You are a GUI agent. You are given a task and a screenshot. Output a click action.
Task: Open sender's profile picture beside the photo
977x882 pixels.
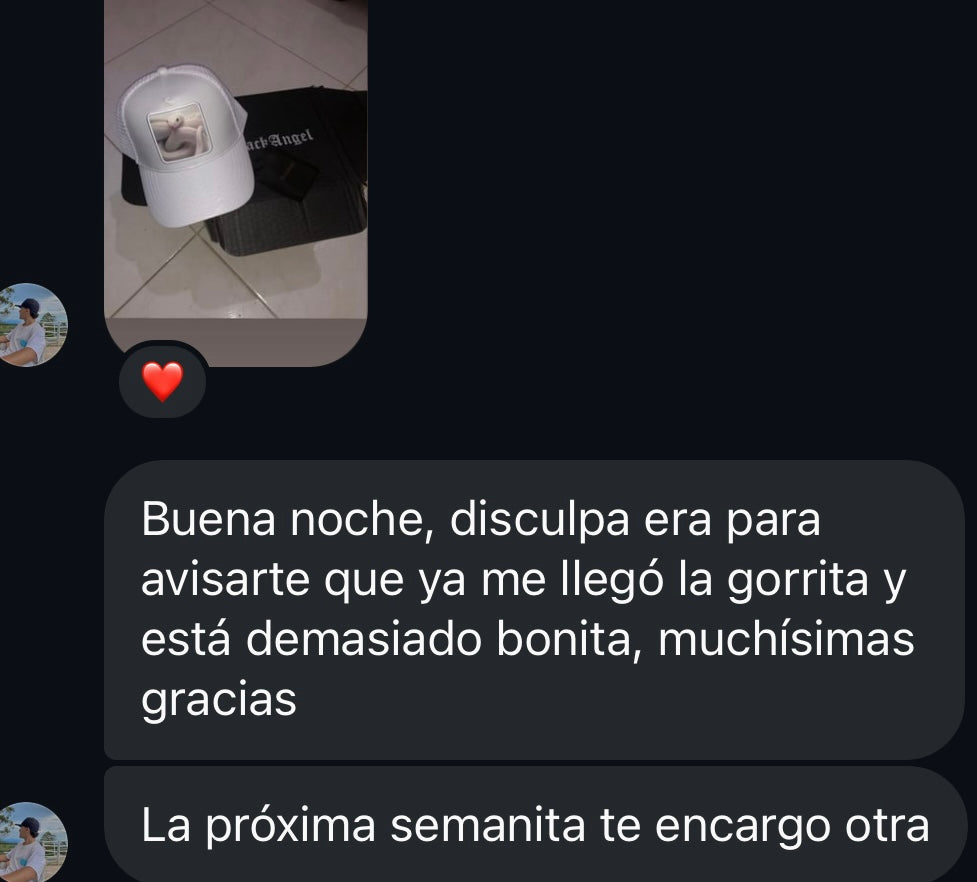[31, 325]
